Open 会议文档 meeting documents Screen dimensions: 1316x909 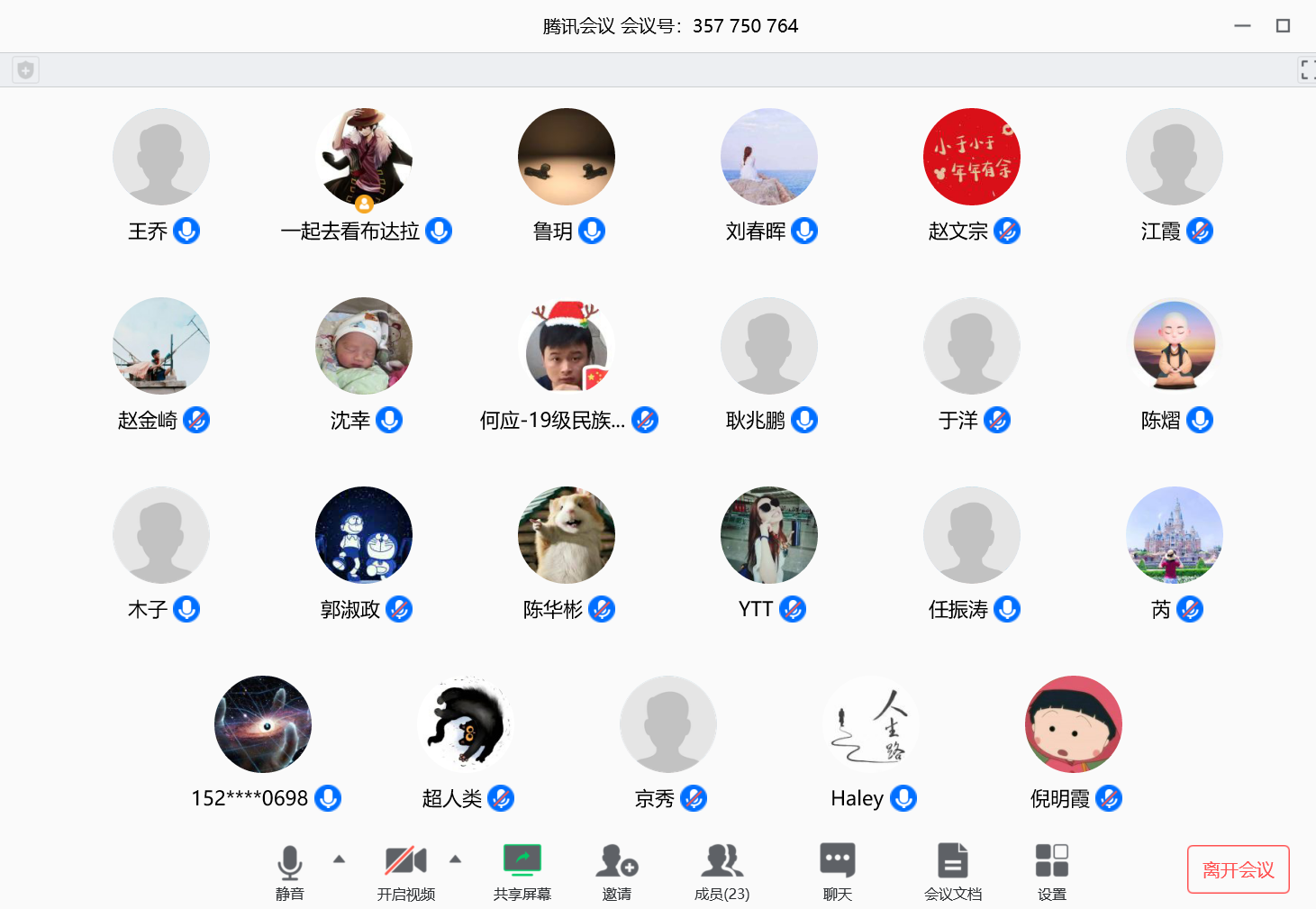(952, 870)
